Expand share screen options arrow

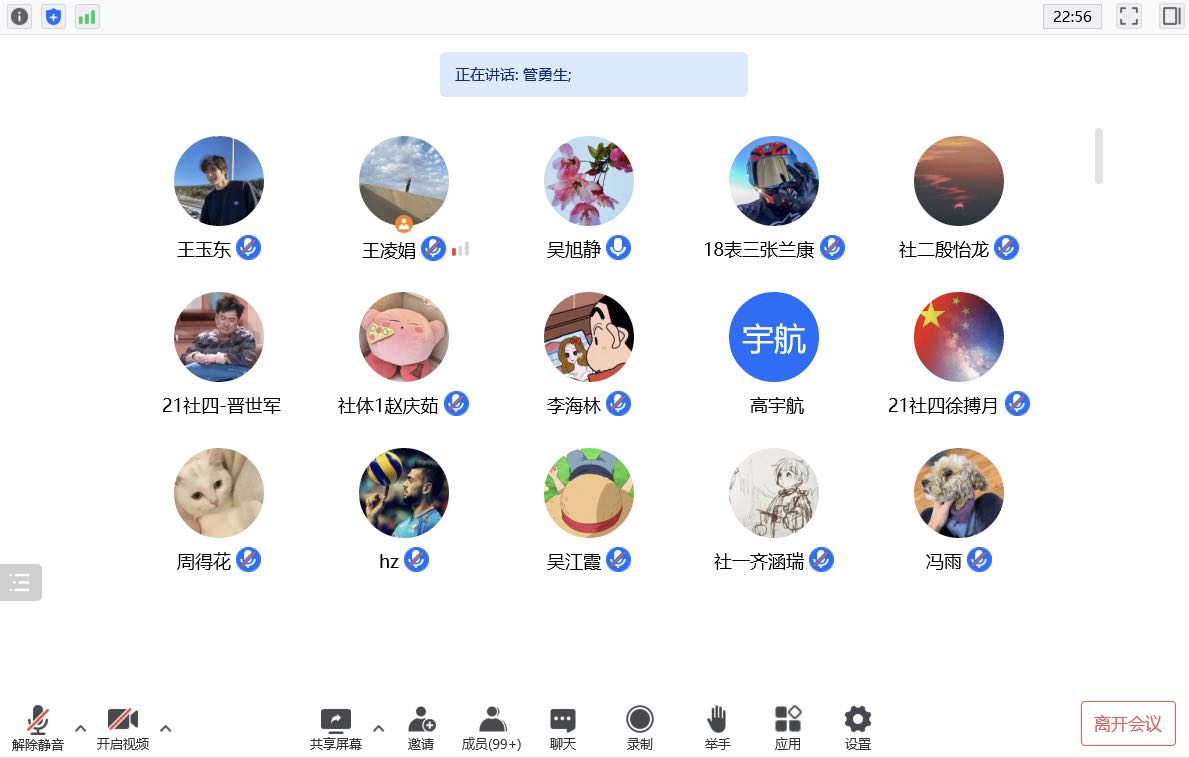378,728
